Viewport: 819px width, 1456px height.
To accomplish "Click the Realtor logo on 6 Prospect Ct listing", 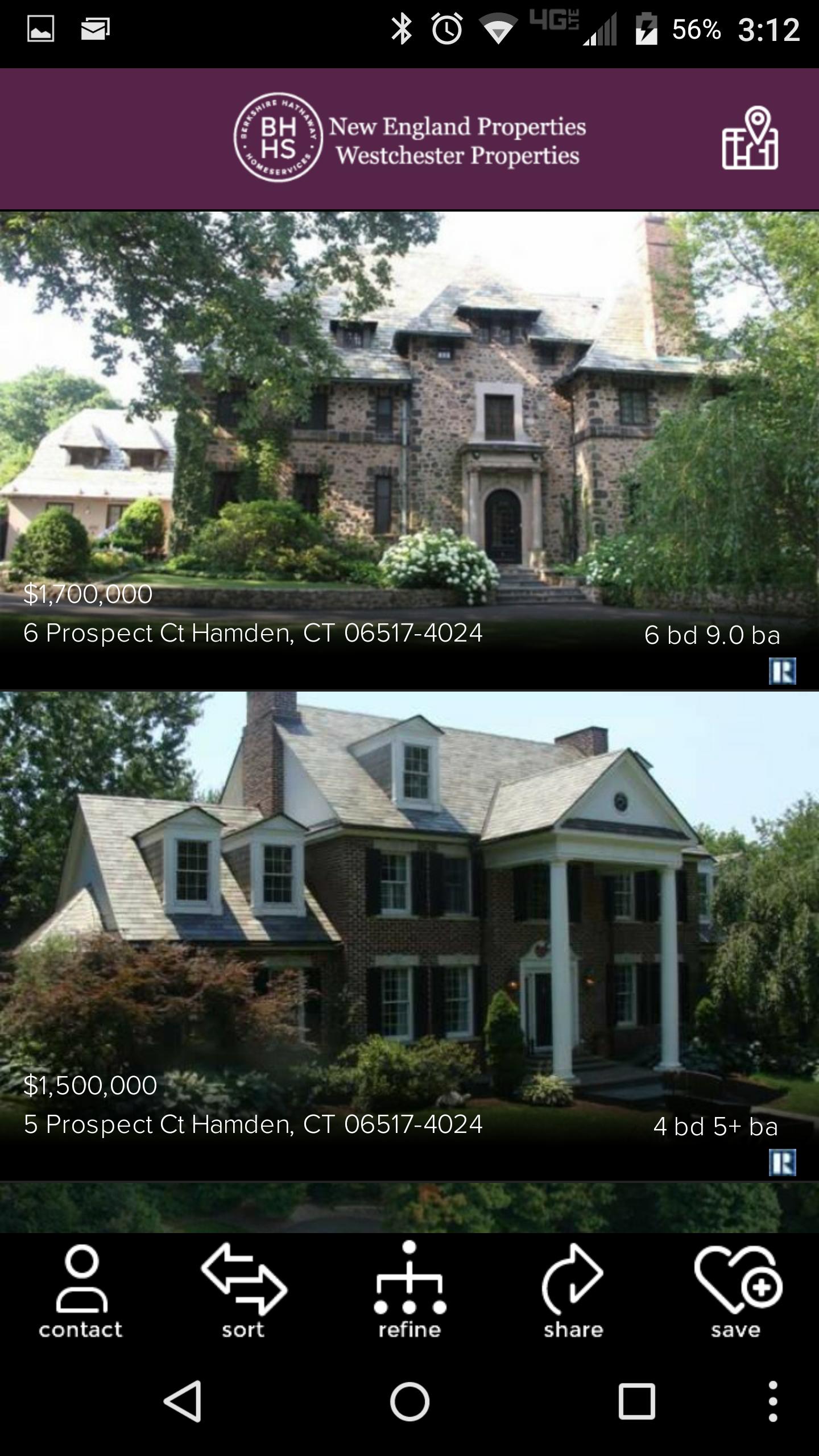I will [x=784, y=670].
